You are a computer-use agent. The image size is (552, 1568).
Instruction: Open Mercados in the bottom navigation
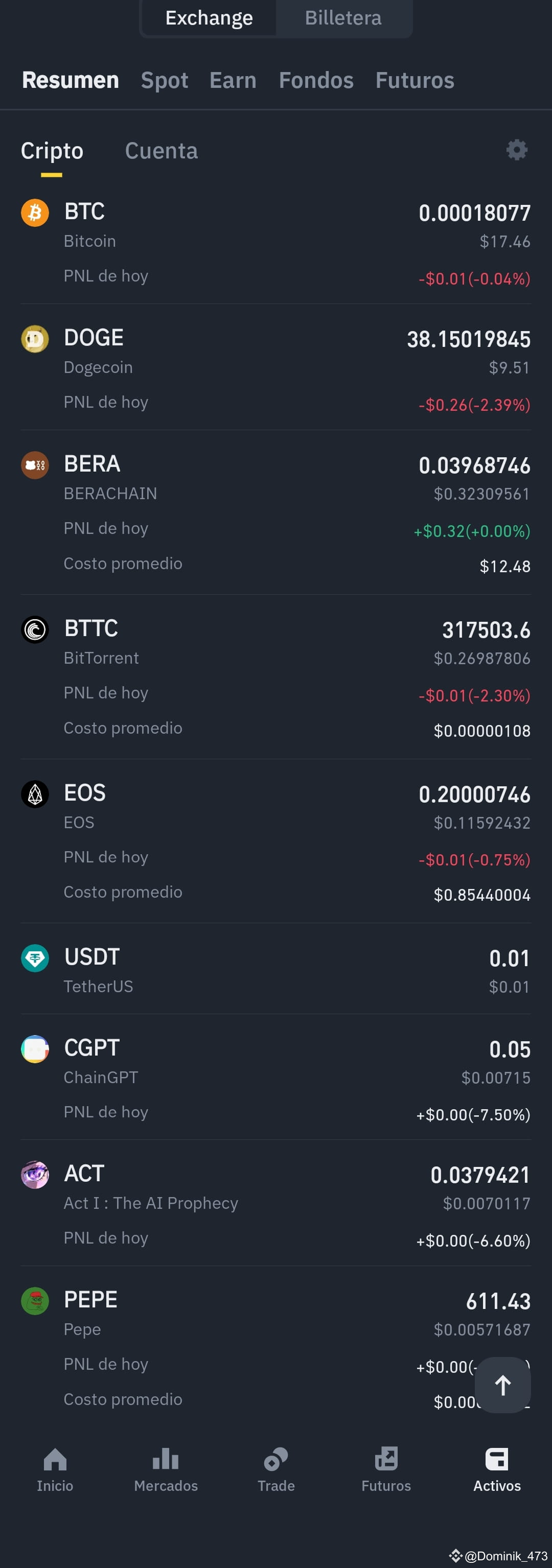[x=166, y=1469]
